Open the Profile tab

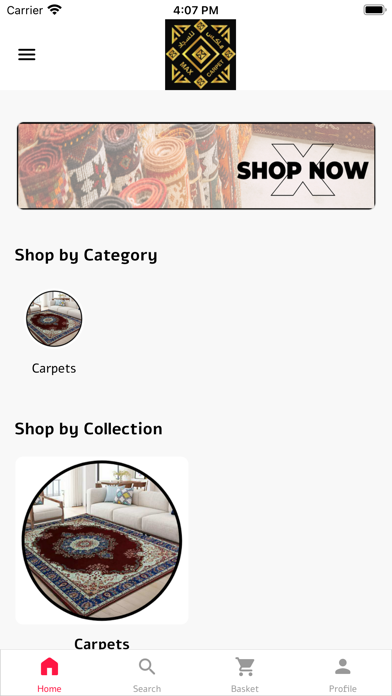click(x=342, y=673)
